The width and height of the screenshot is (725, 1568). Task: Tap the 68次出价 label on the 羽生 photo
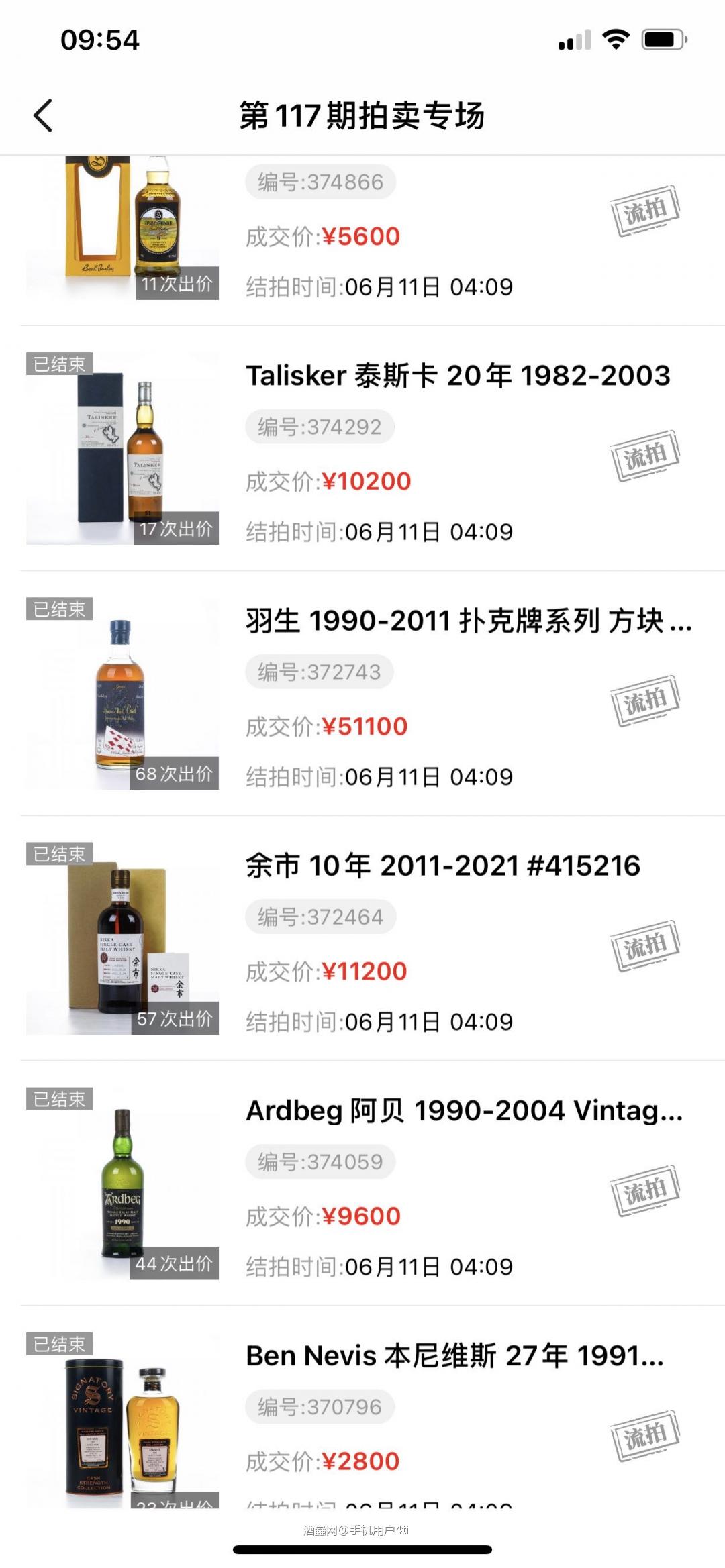pos(176,775)
